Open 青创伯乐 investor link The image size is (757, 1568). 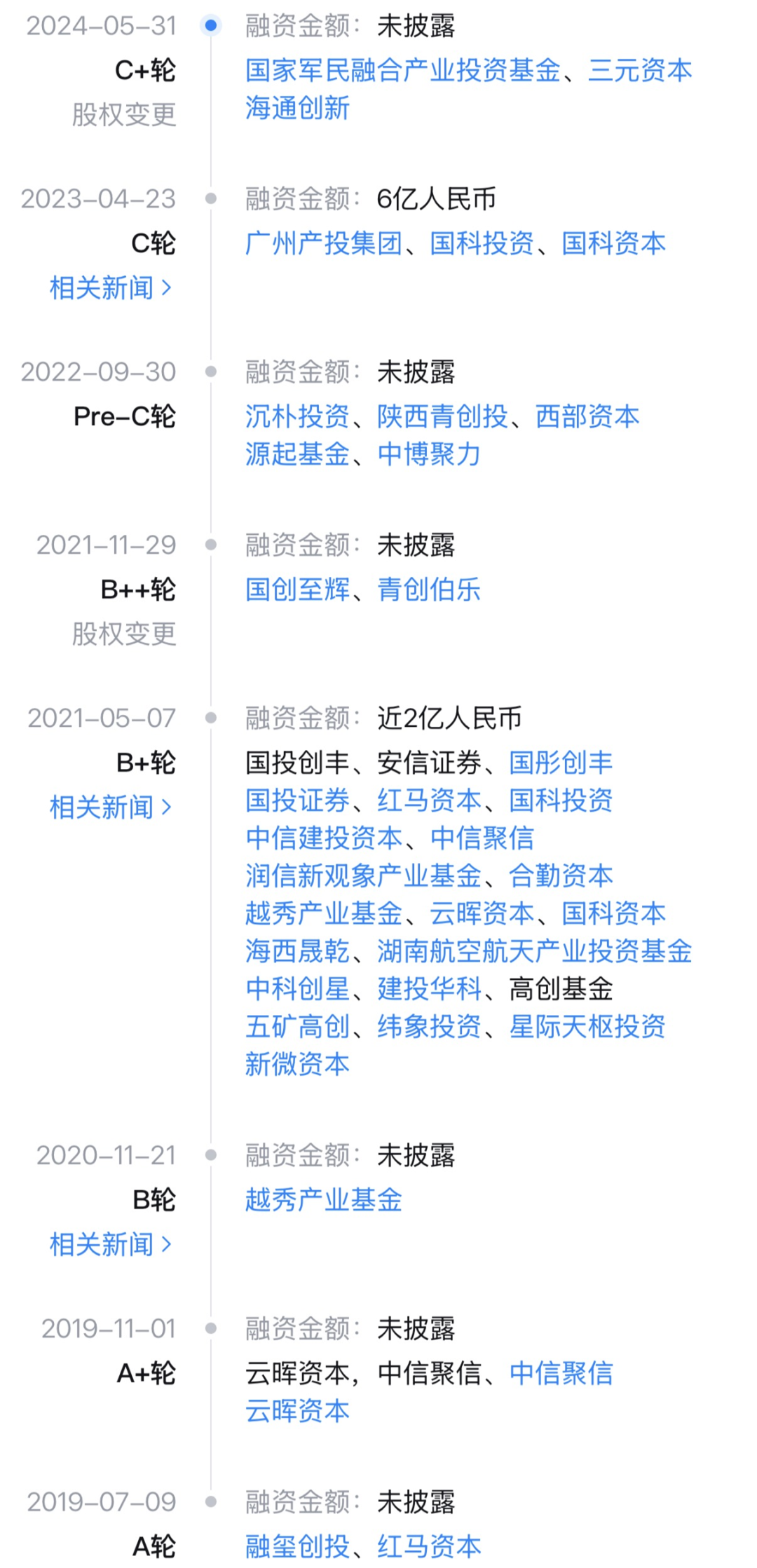(x=429, y=589)
